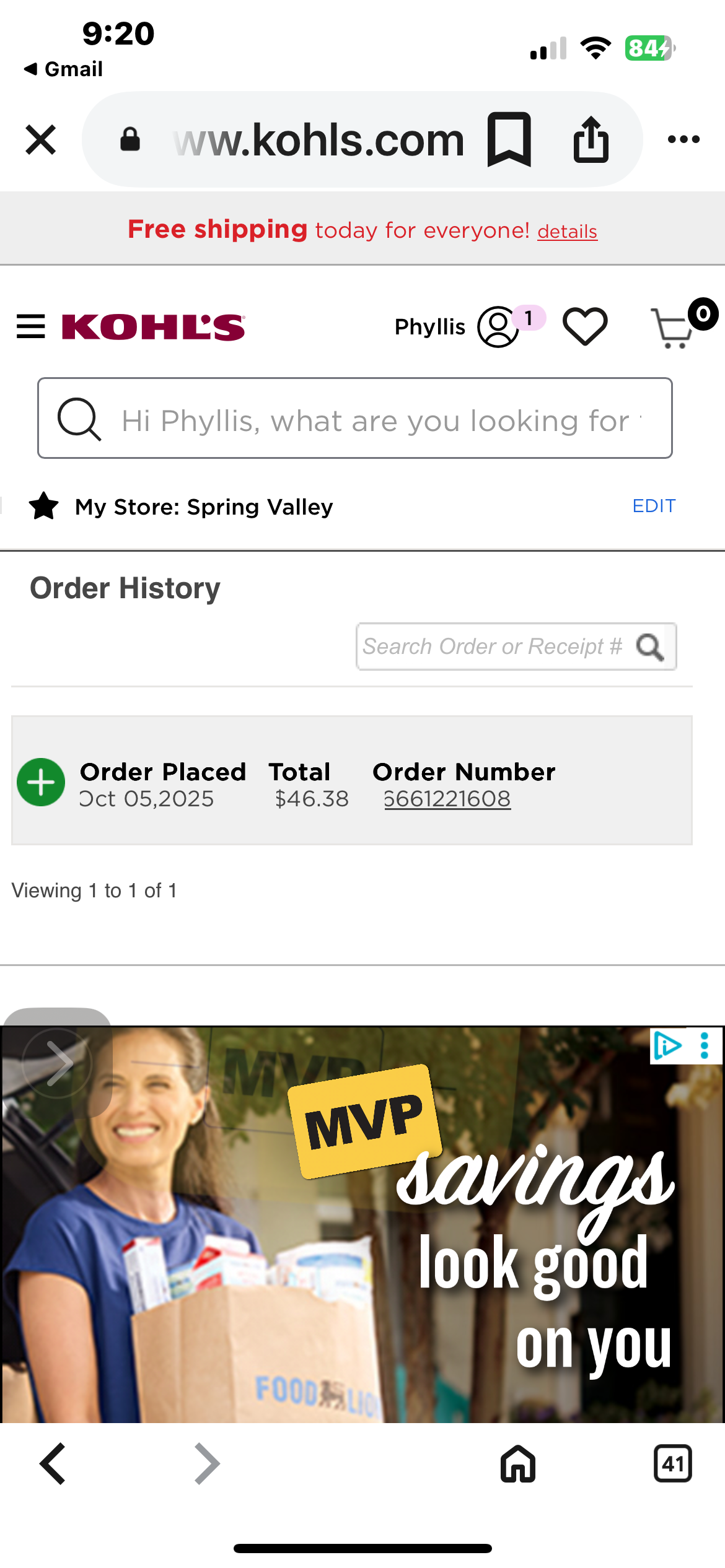
Task: View the wishlist heart
Action: coord(585,326)
